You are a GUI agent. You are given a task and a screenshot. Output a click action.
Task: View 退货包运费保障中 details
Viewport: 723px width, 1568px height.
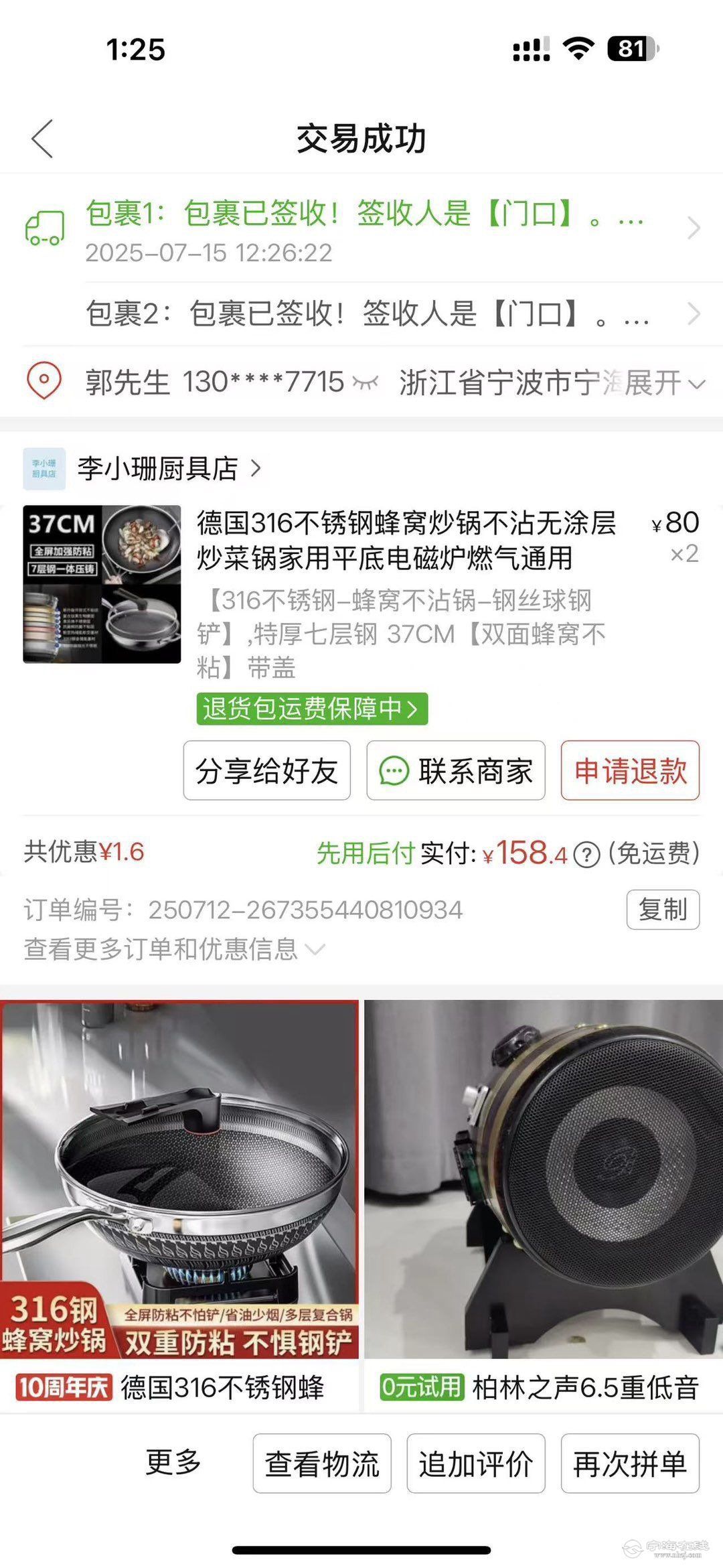(x=312, y=708)
